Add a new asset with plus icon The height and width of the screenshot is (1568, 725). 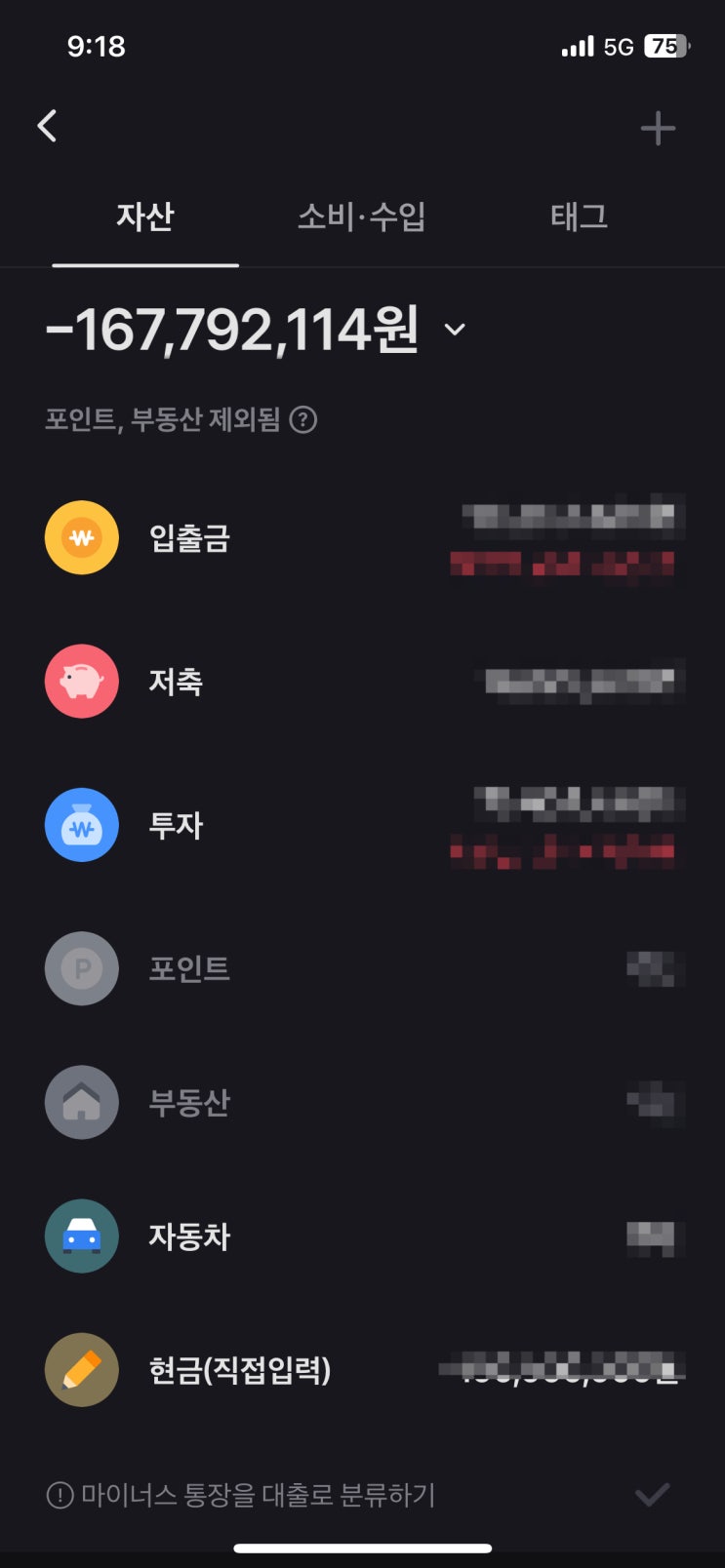pyautogui.click(x=658, y=128)
